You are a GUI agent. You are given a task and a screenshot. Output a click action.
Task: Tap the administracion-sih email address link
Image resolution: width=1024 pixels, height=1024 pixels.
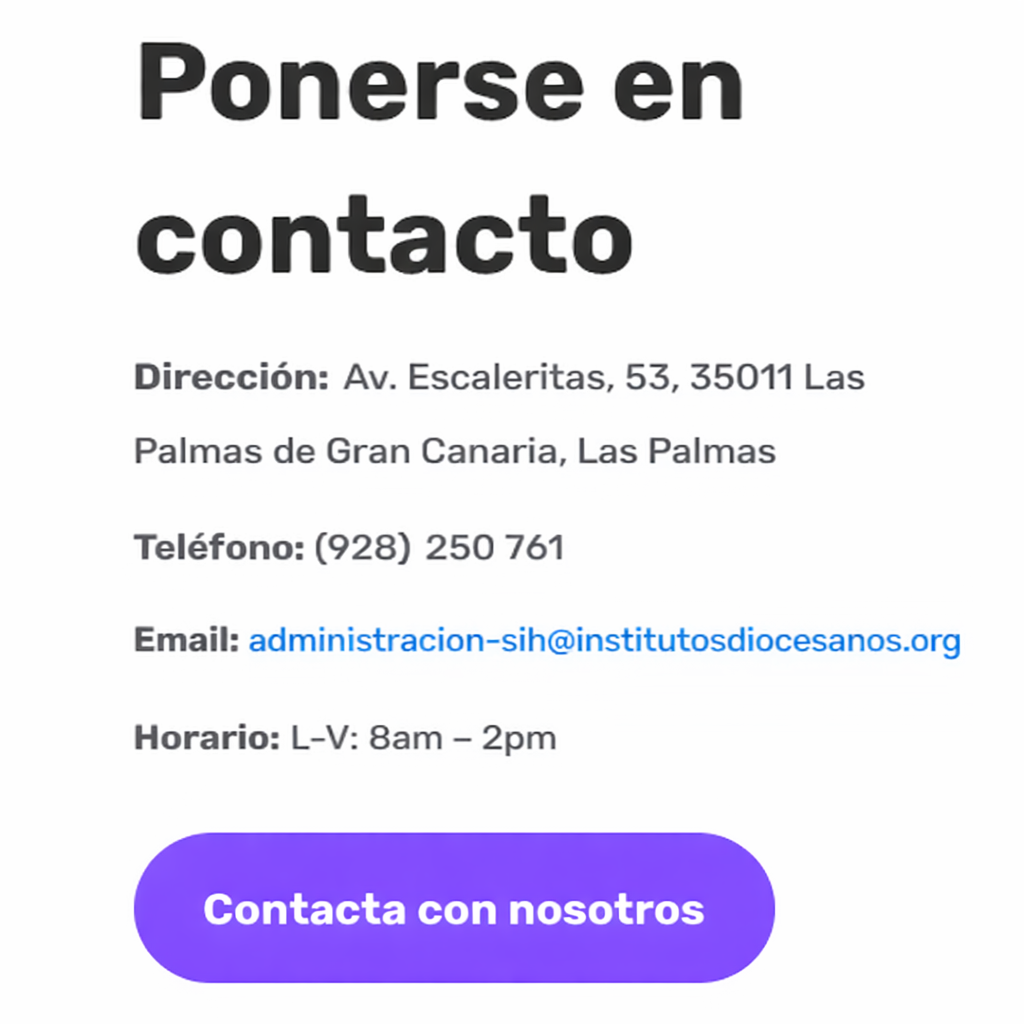604,641
